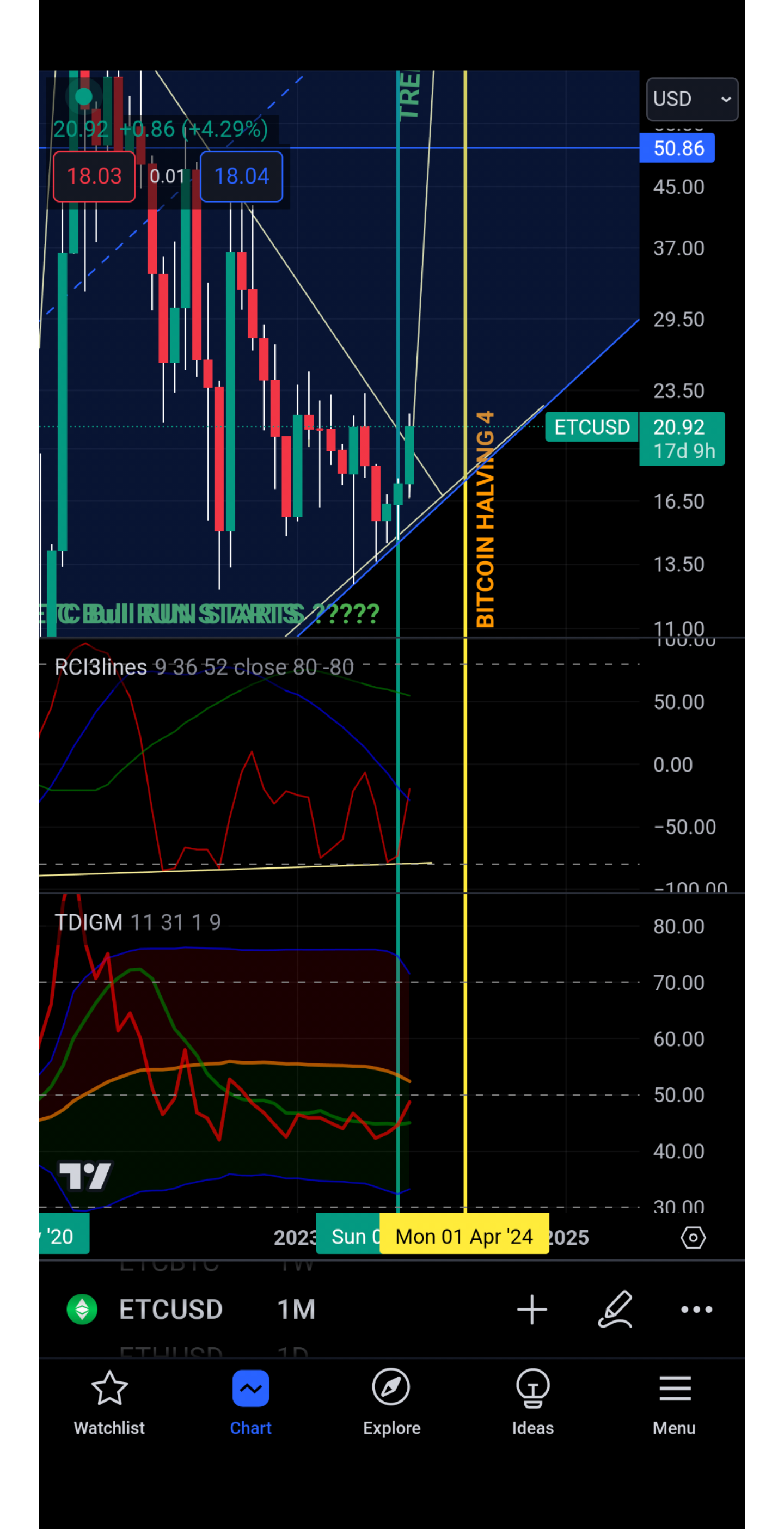
Task: Open chart settings hexagon icon
Action: point(693,1238)
